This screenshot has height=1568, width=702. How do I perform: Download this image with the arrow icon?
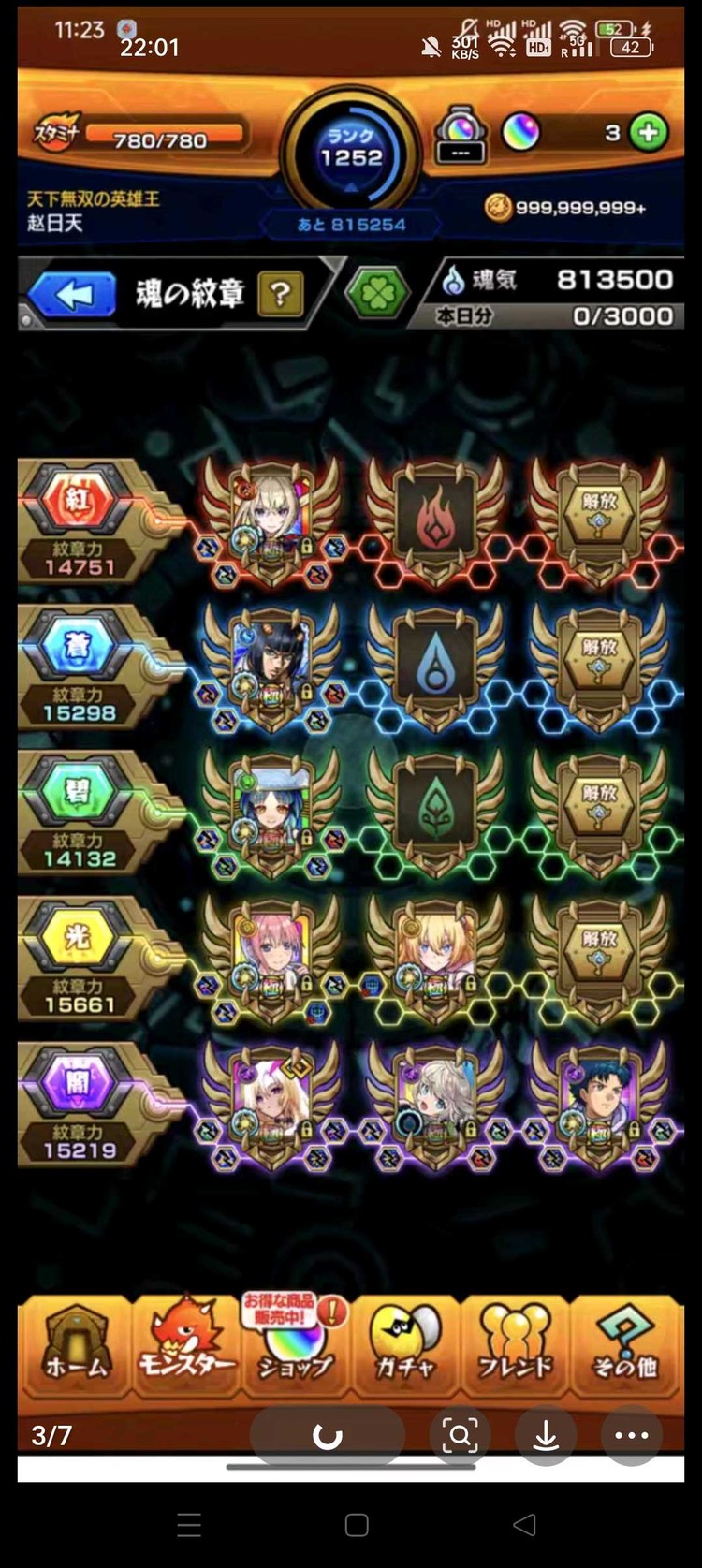pyautogui.click(x=546, y=1435)
